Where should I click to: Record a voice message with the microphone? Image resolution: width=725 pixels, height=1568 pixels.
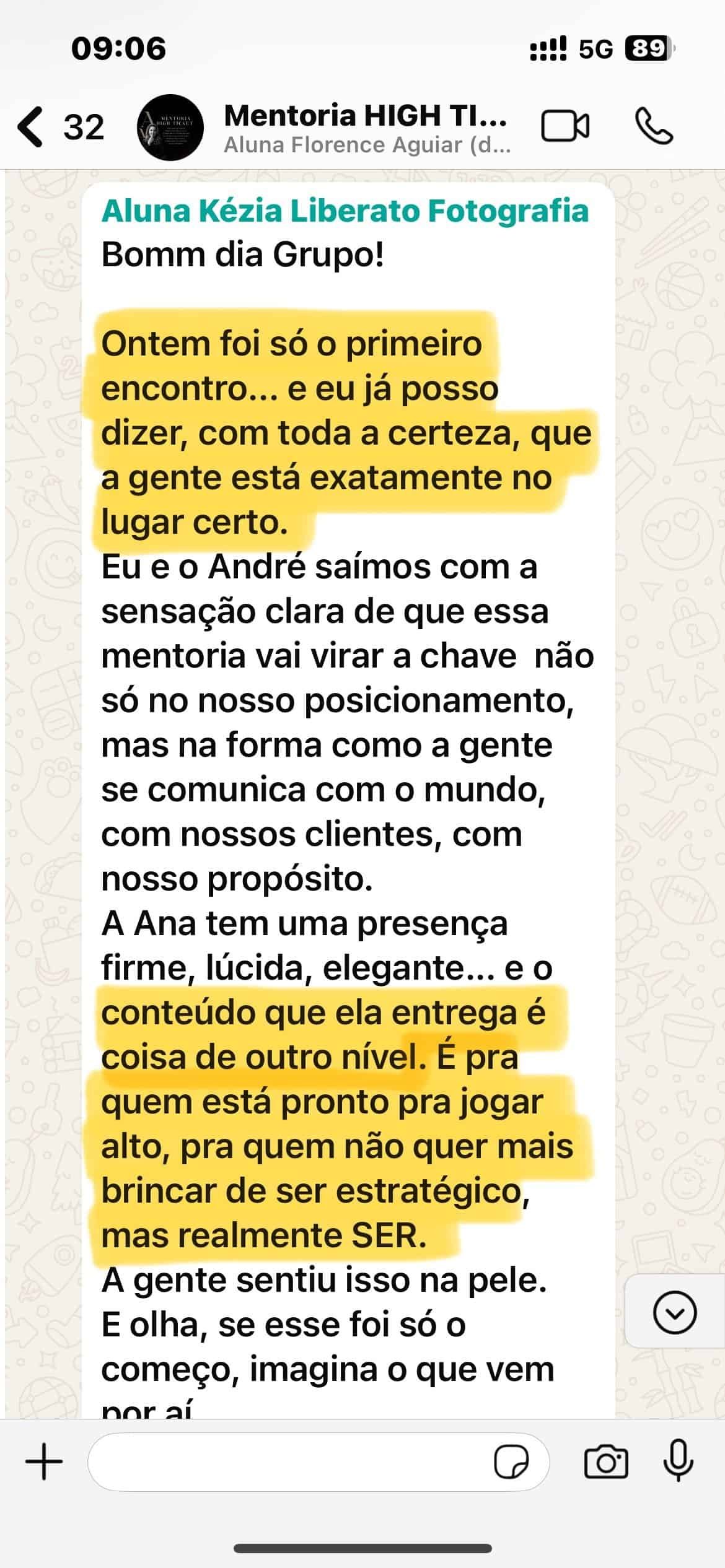(x=679, y=1462)
